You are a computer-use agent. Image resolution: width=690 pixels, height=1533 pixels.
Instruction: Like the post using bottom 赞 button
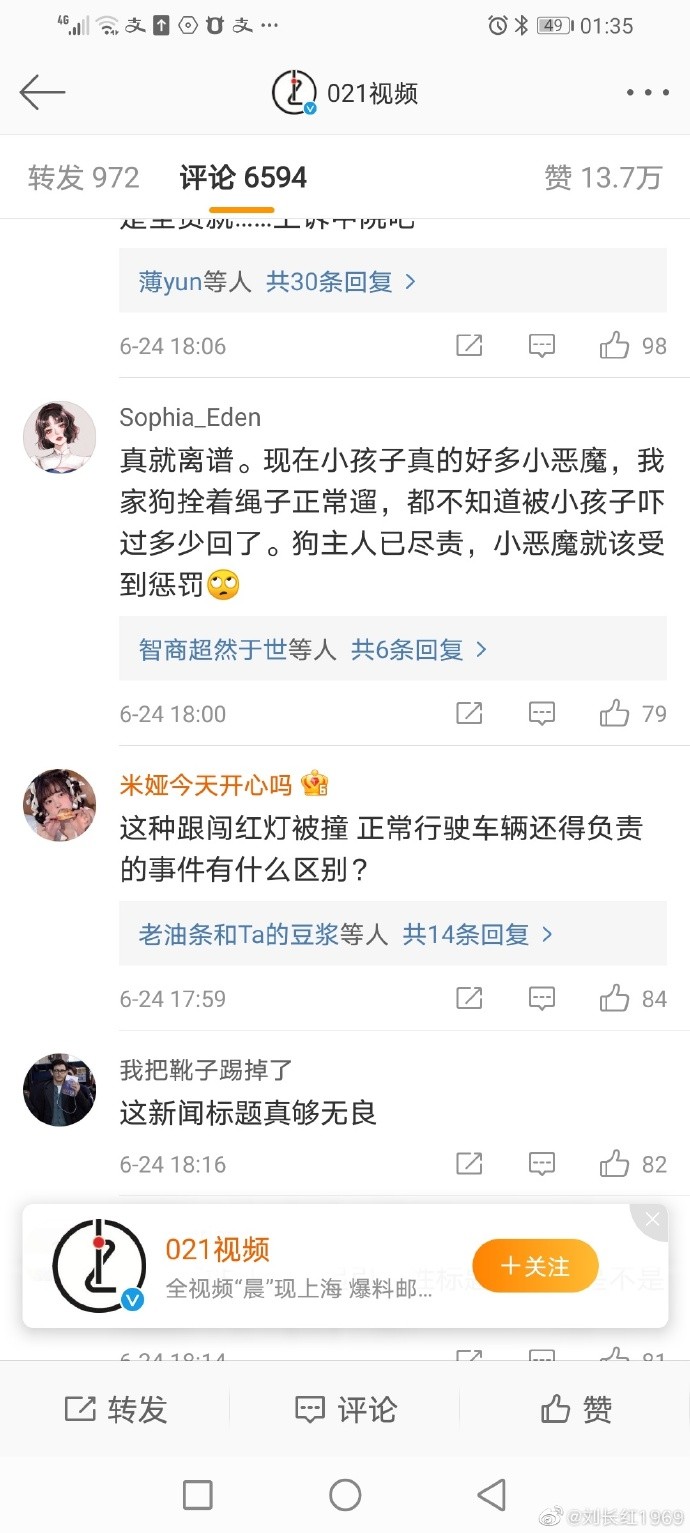(x=575, y=1409)
